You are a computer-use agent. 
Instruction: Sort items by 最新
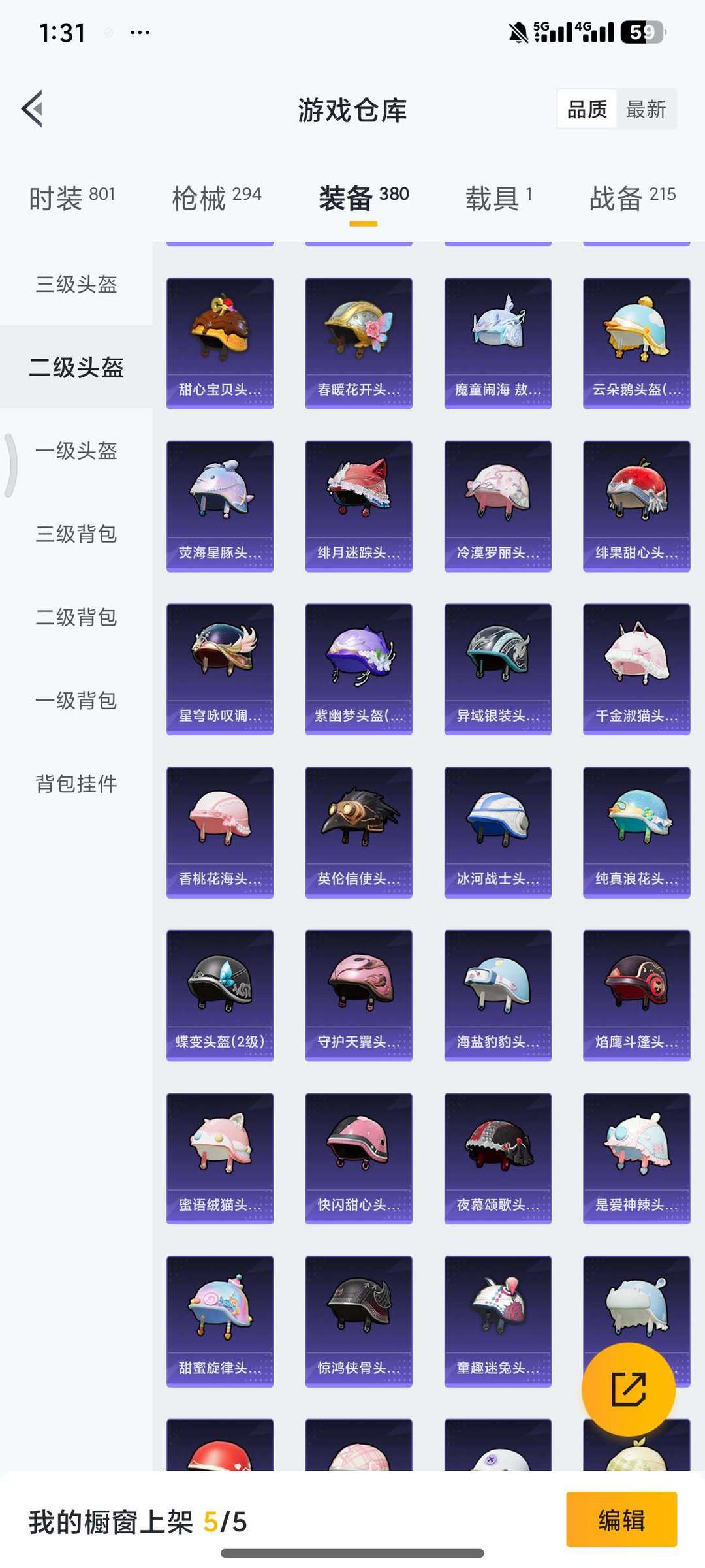[646, 109]
